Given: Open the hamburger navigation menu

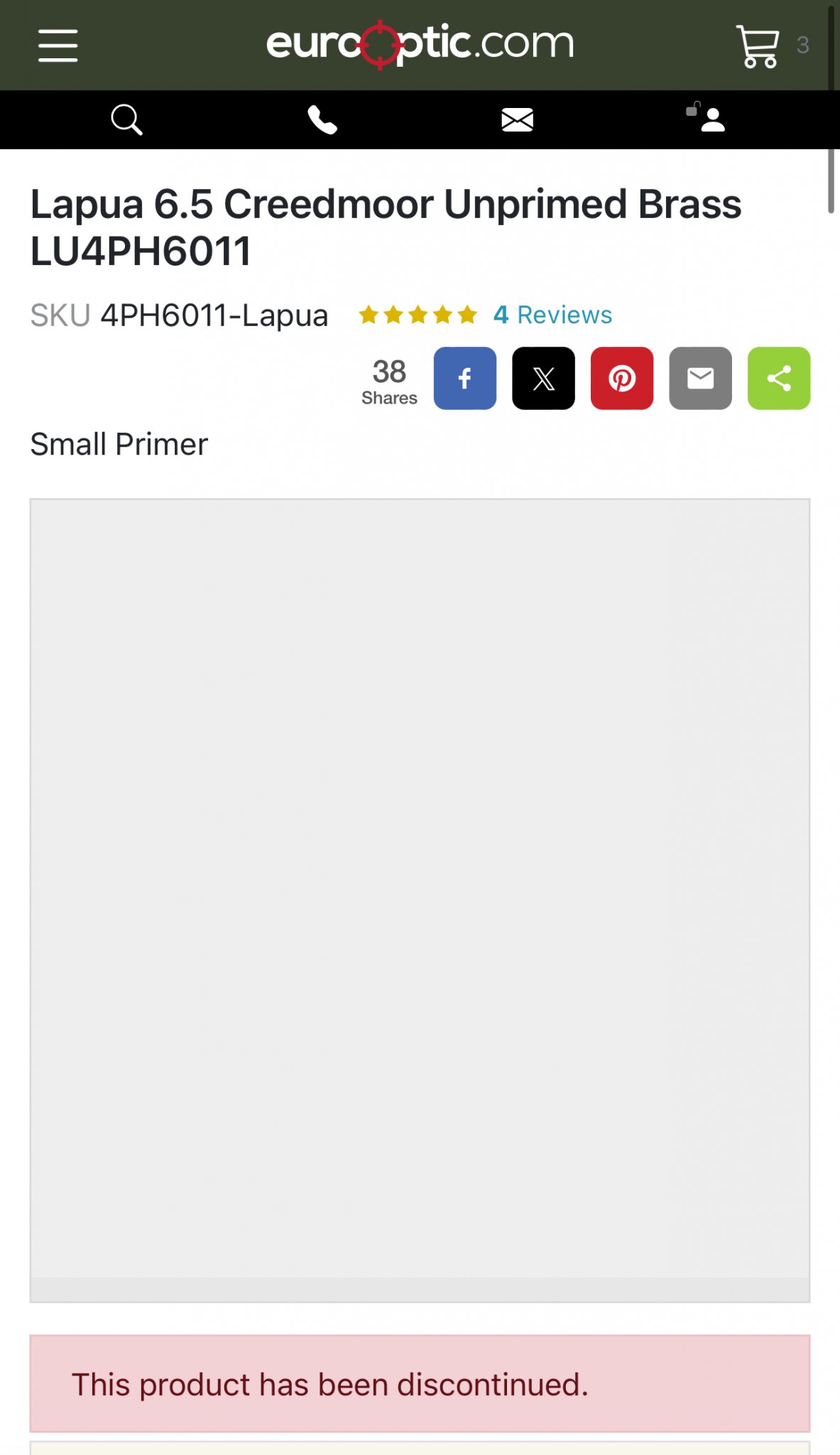Looking at the screenshot, I should point(58,45).
